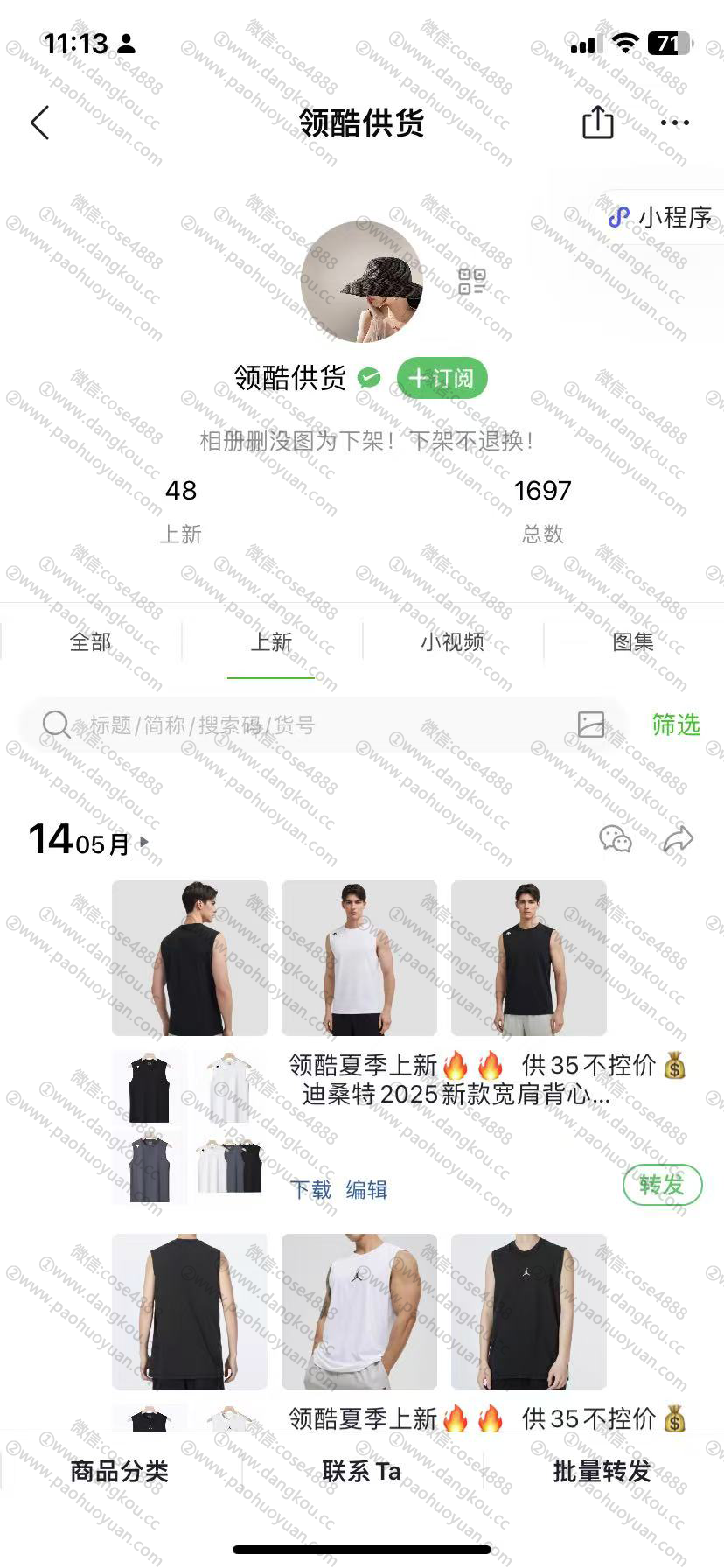Switch to the 小视频 tab
This screenshot has height=1568, width=724.
click(x=452, y=642)
